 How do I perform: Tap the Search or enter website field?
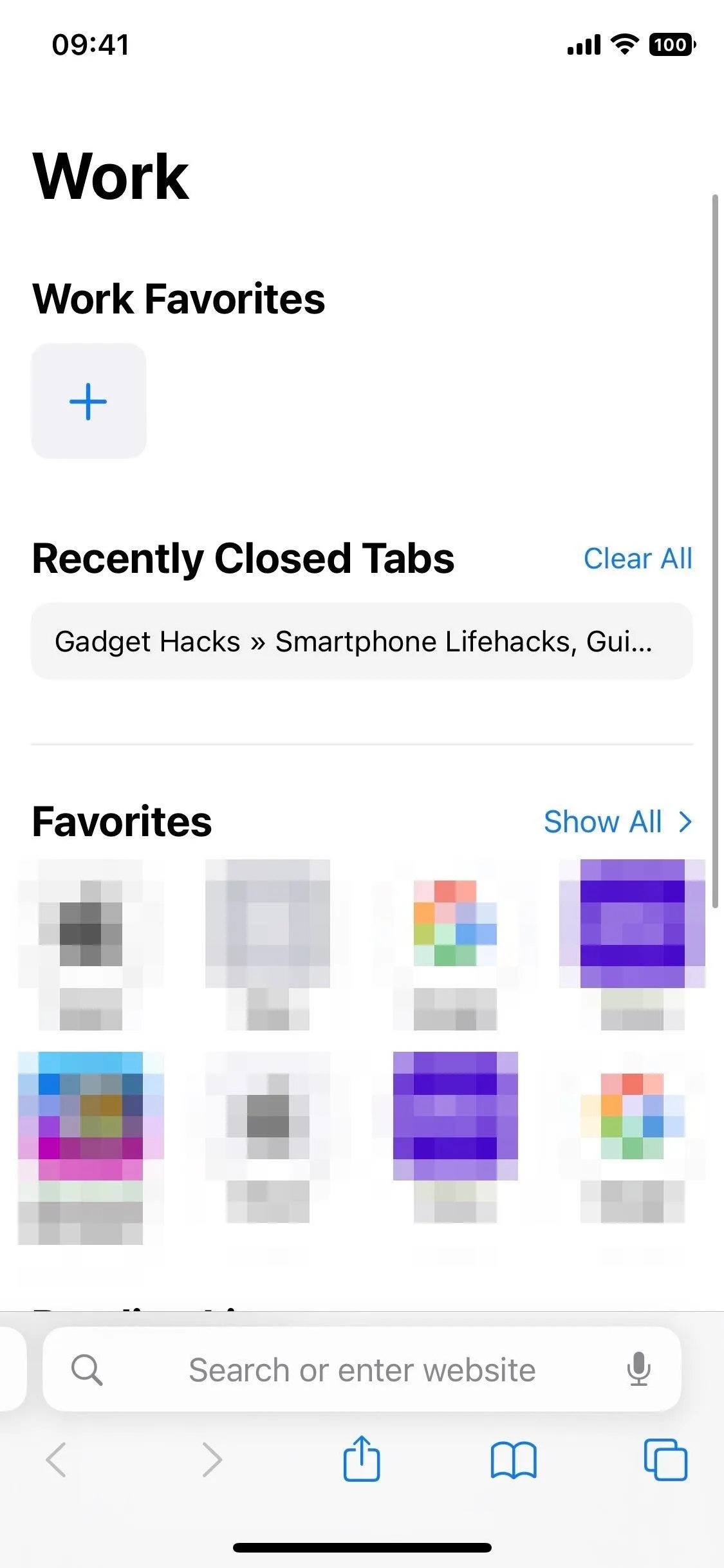click(x=362, y=1370)
